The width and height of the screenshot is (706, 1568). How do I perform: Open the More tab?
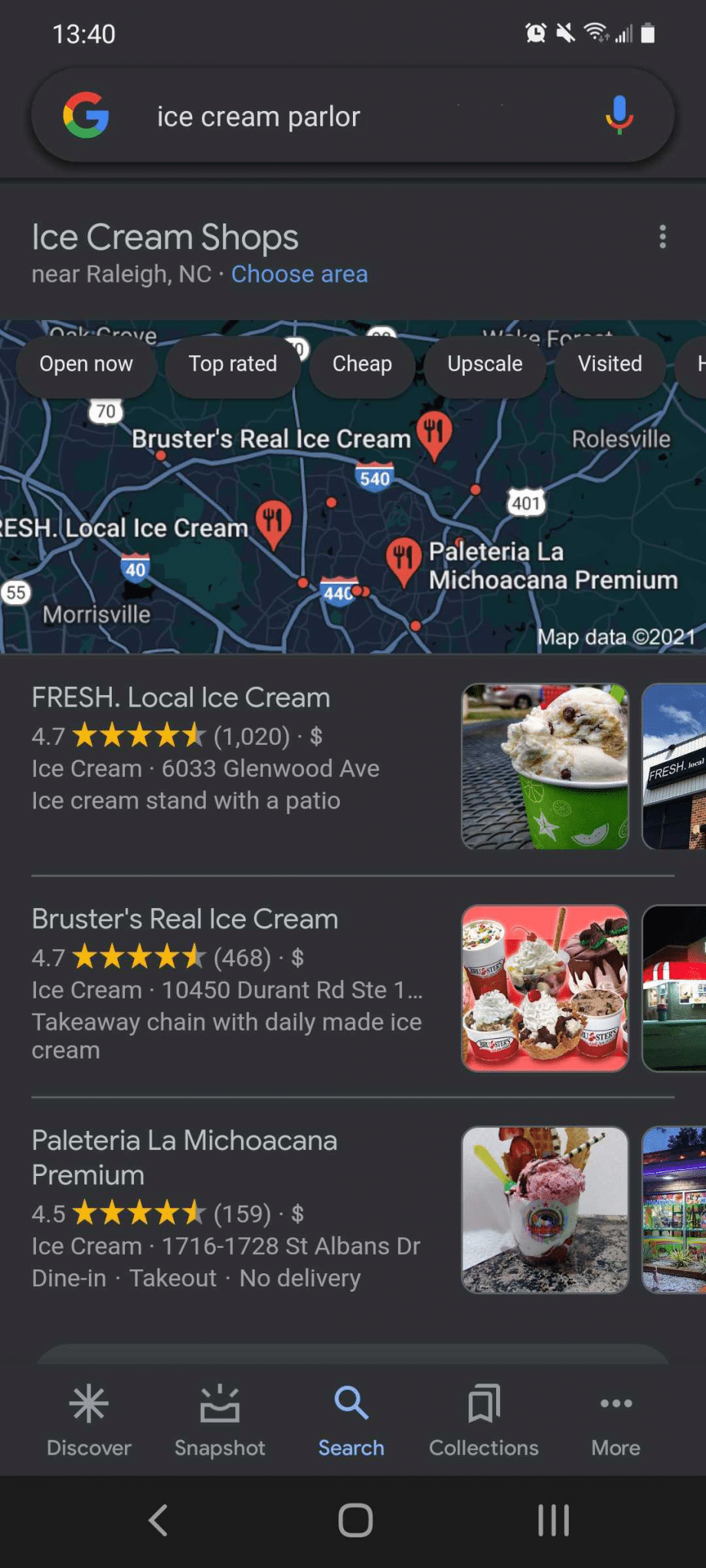(x=616, y=1420)
